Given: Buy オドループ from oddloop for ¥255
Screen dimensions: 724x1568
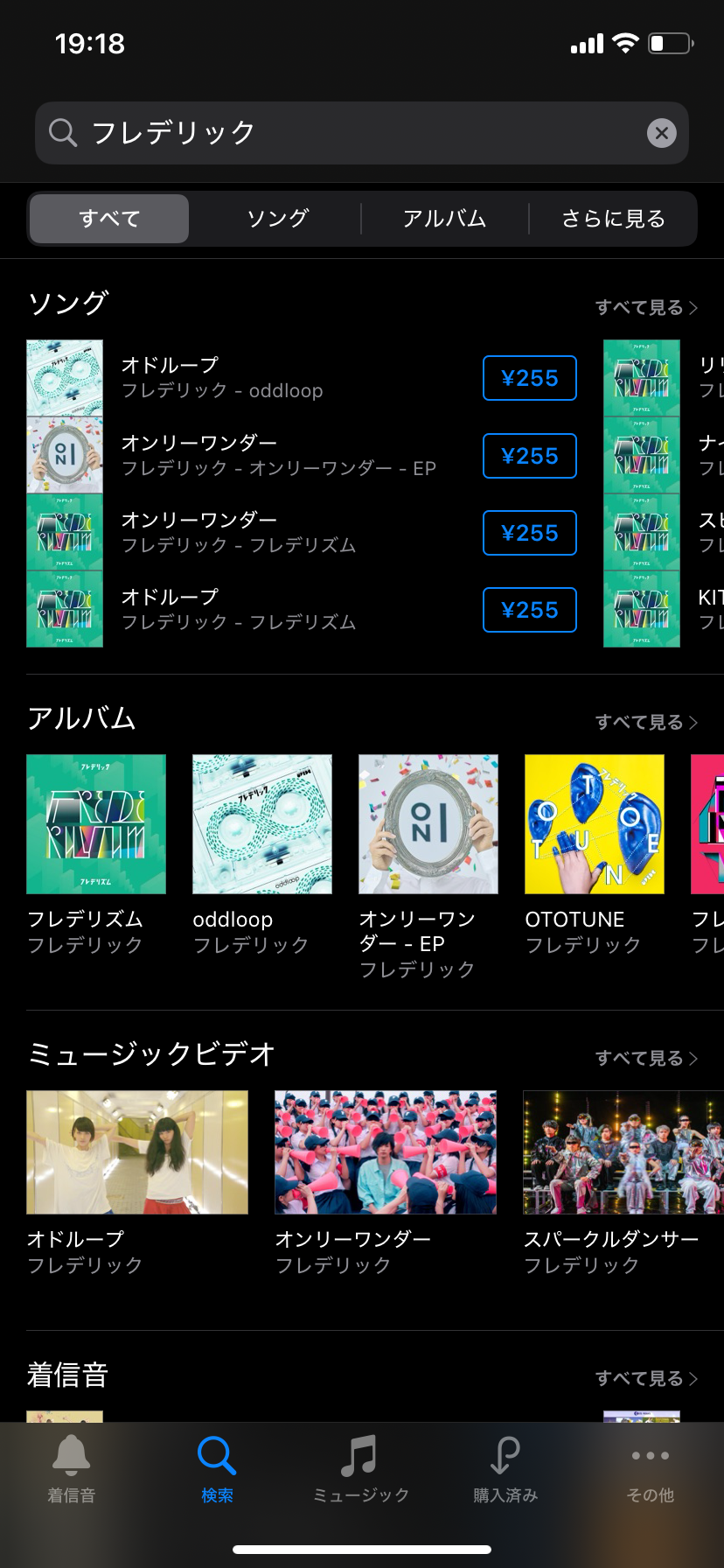Looking at the screenshot, I should pos(529,378).
